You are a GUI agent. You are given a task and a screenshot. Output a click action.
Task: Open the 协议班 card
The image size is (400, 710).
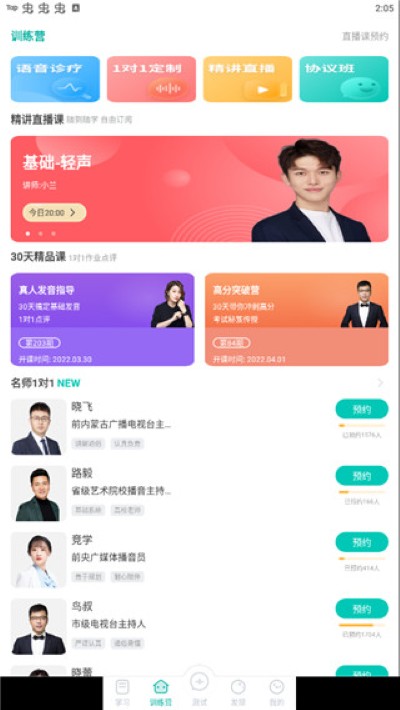344,79
